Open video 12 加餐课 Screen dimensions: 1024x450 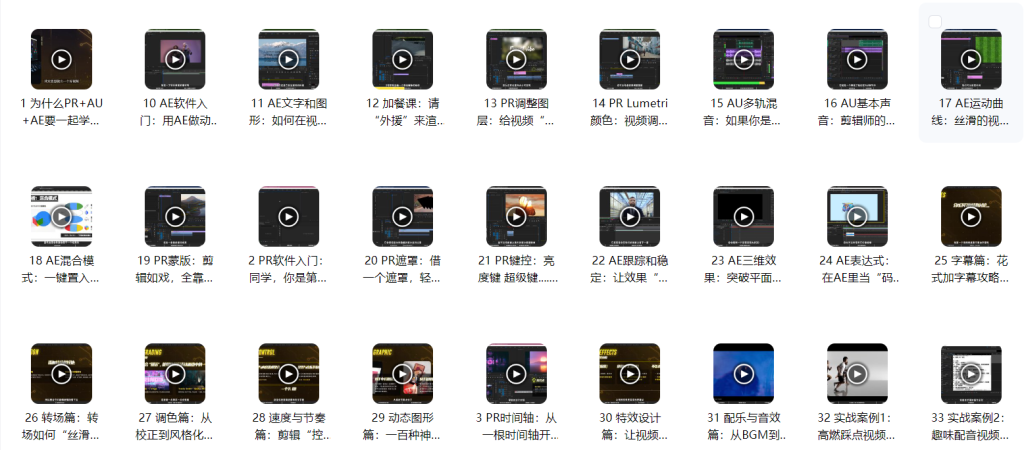point(402,60)
